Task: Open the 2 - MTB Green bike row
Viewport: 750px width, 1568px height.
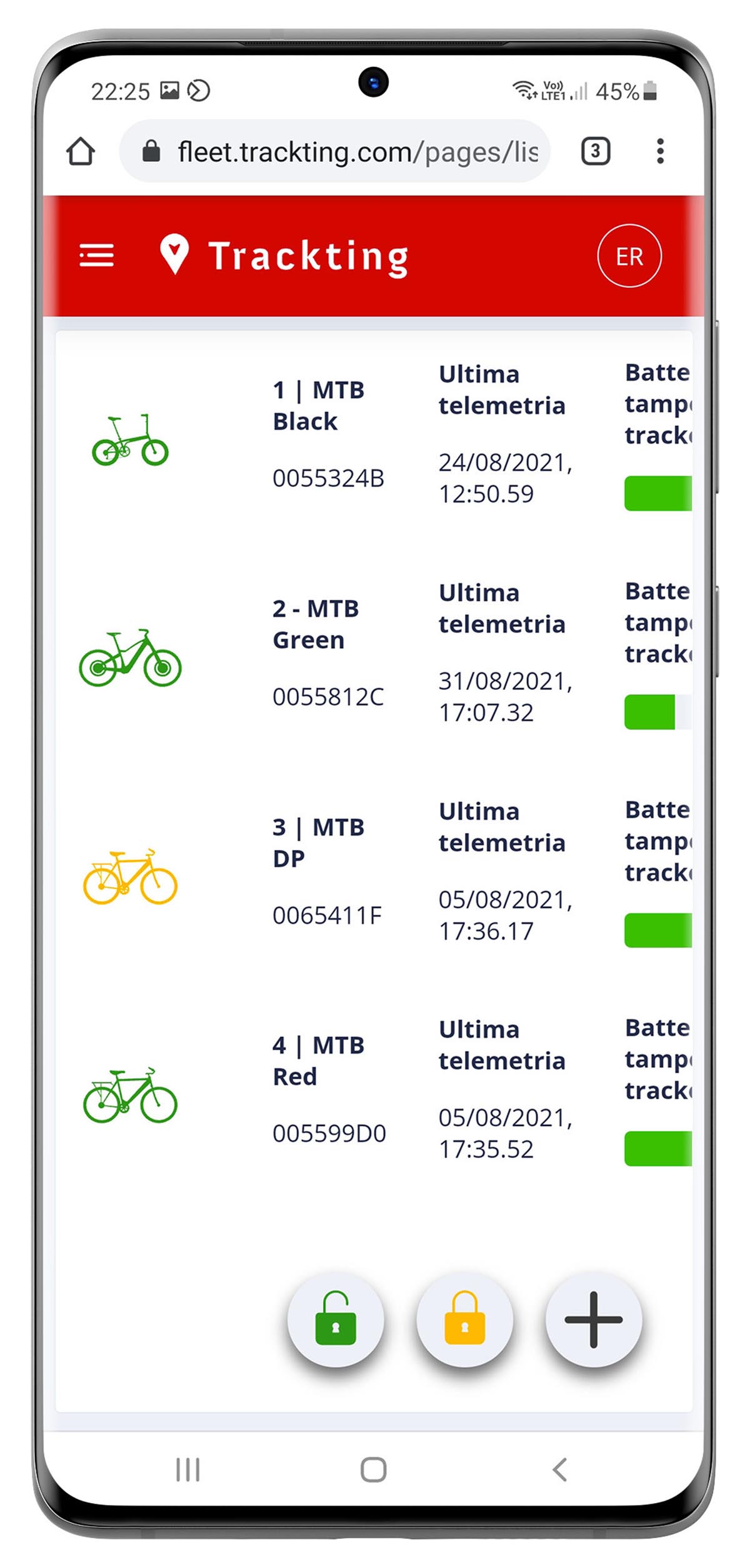Action: pos(316,624)
